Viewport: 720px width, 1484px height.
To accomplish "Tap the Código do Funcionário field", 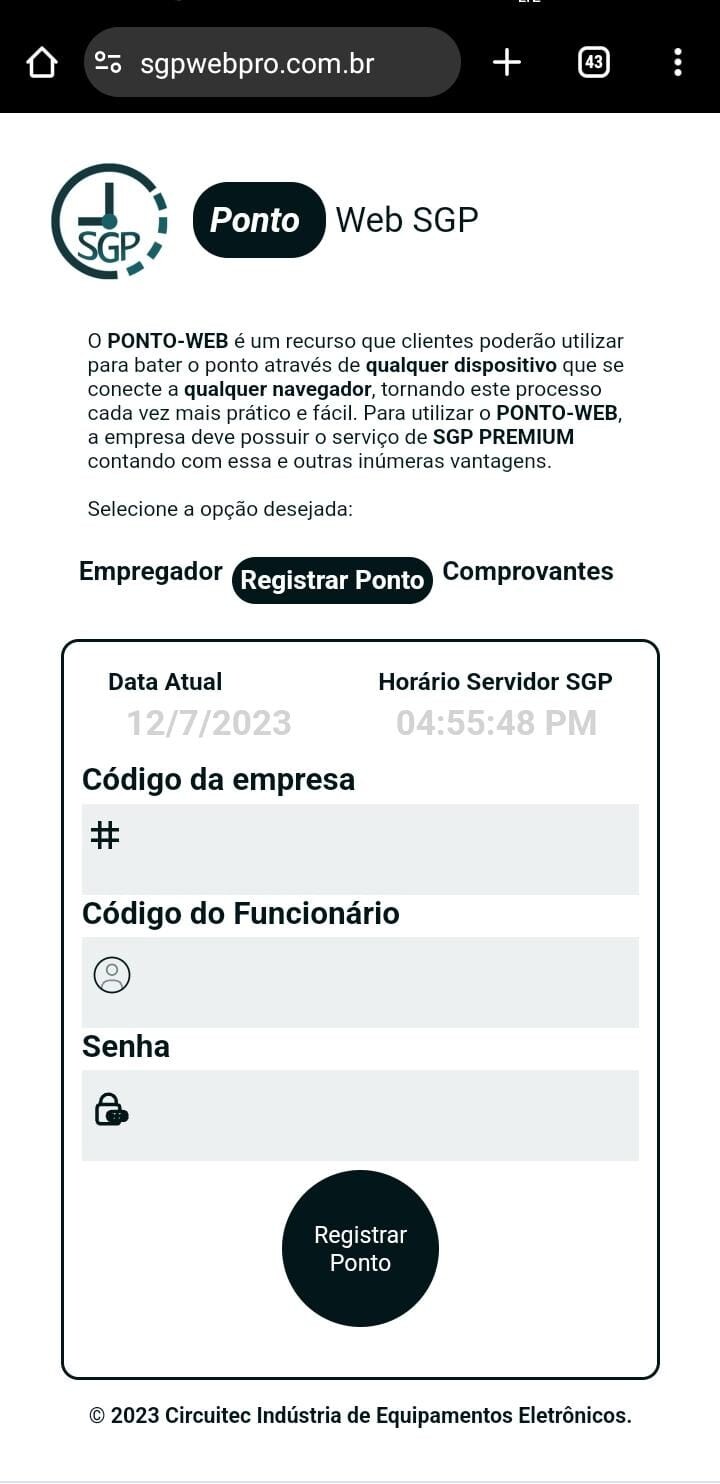I will point(360,982).
